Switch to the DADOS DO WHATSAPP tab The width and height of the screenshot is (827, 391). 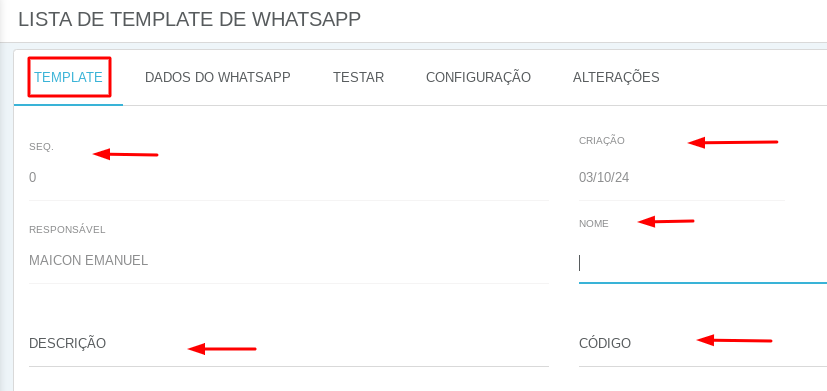coord(217,78)
